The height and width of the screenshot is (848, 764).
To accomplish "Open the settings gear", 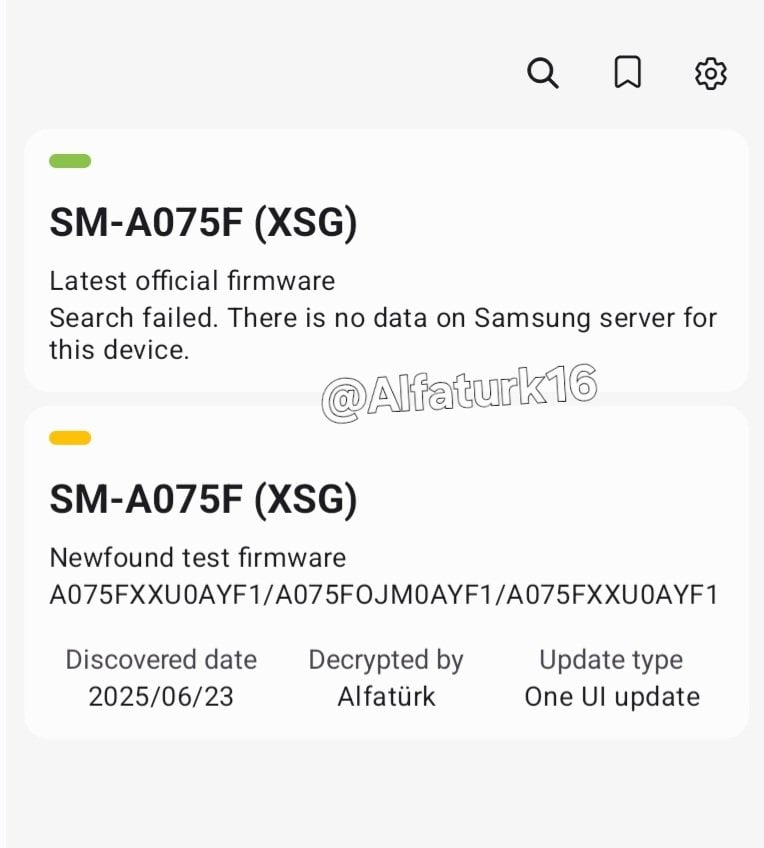I will click(x=710, y=73).
